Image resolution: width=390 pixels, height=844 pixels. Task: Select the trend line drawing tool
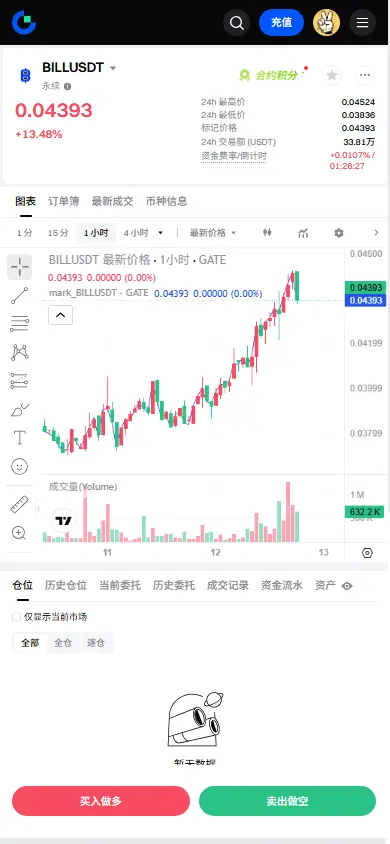(19, 296)
